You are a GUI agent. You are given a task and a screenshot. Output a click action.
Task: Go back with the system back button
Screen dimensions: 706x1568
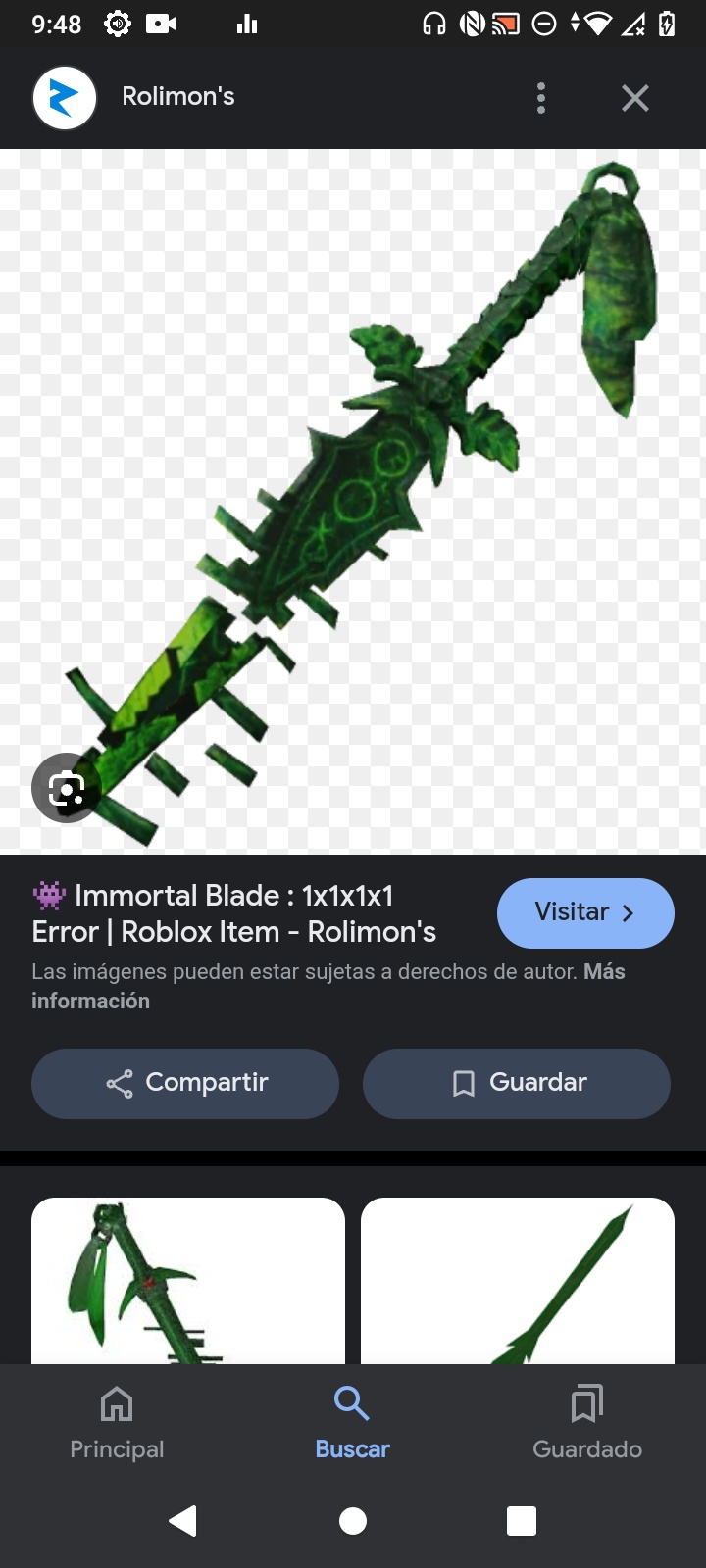click(x=183, y=1521)
